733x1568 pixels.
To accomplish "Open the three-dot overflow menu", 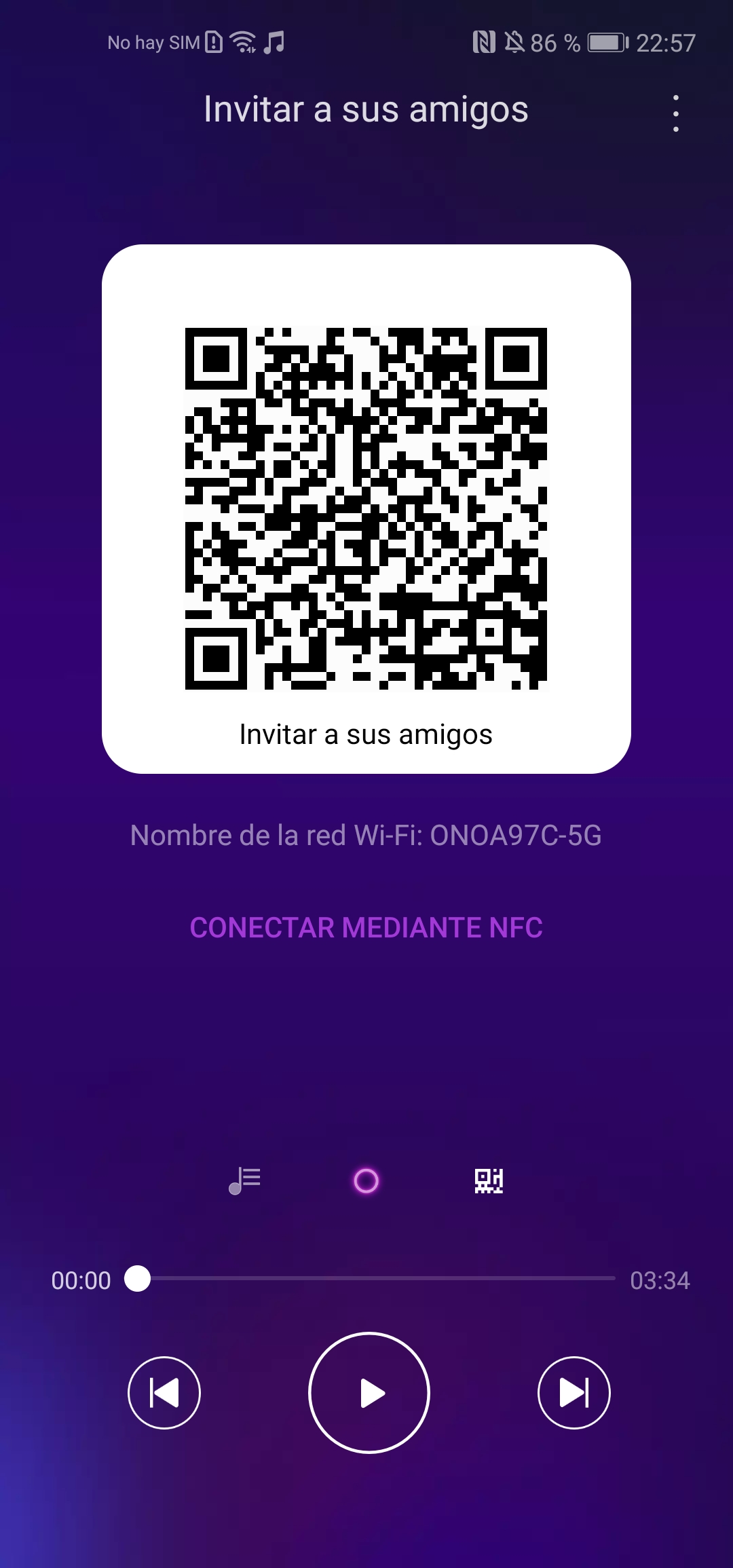I will tap(675, 113).
